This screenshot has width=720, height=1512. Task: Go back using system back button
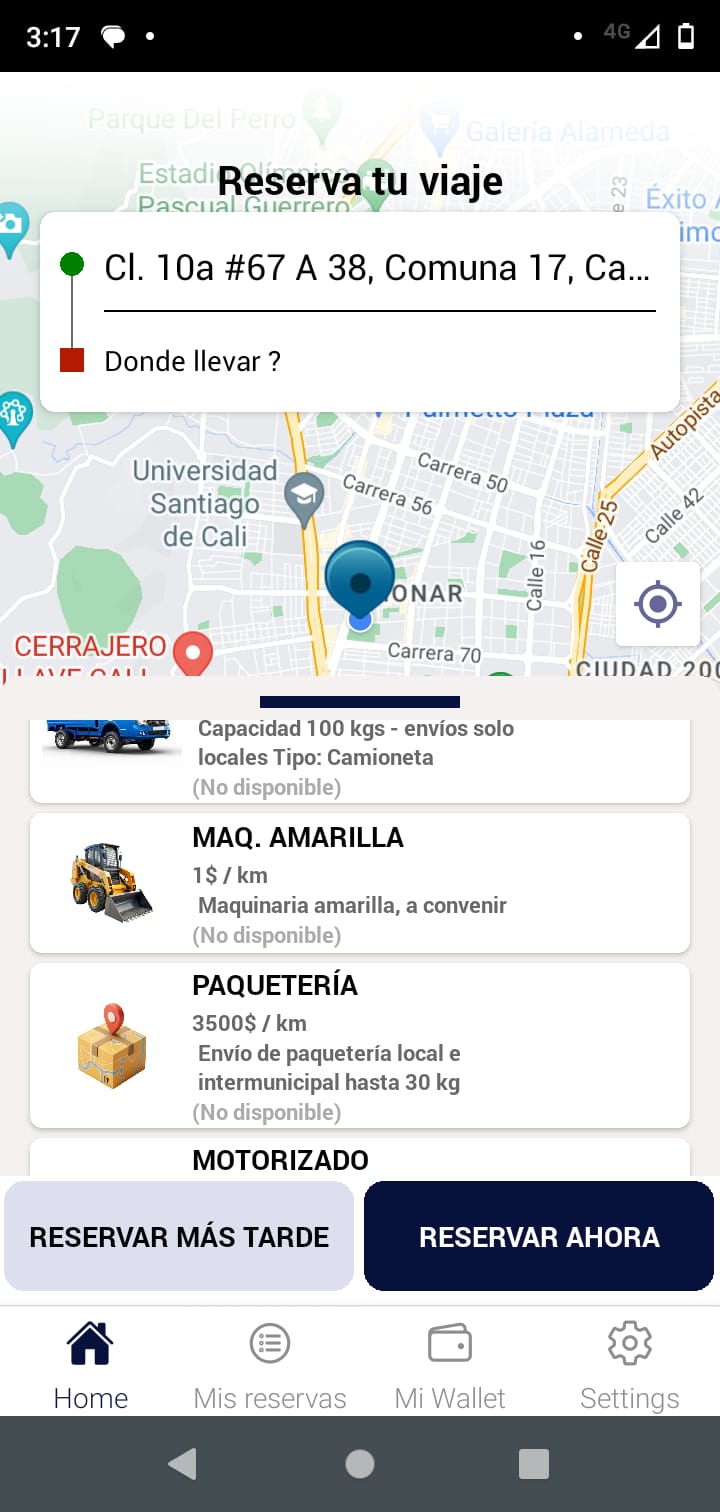point(182,1464)
